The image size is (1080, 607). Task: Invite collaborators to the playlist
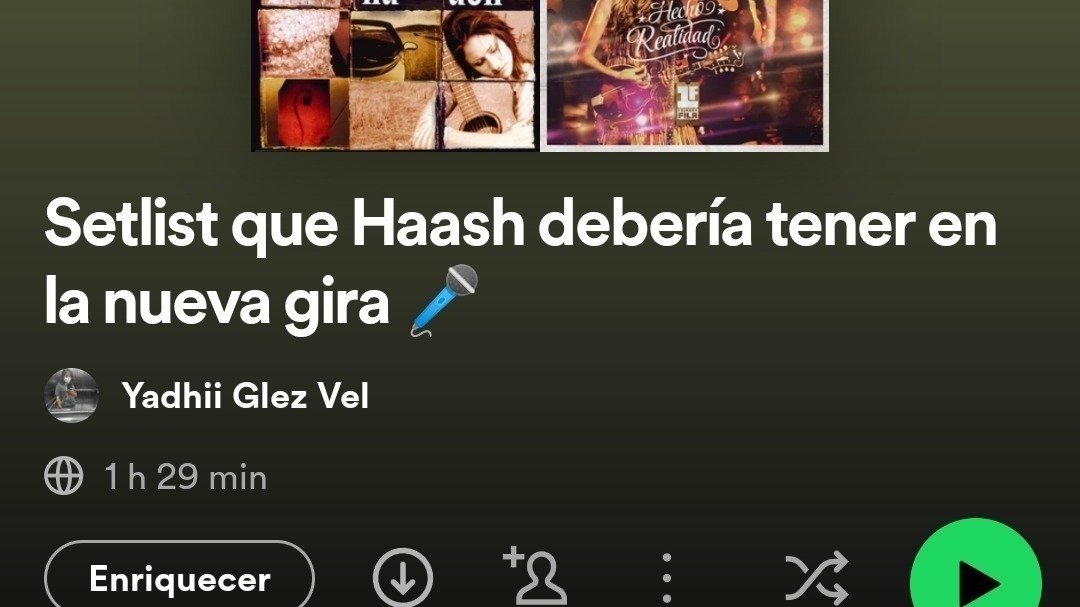[535, 576]
